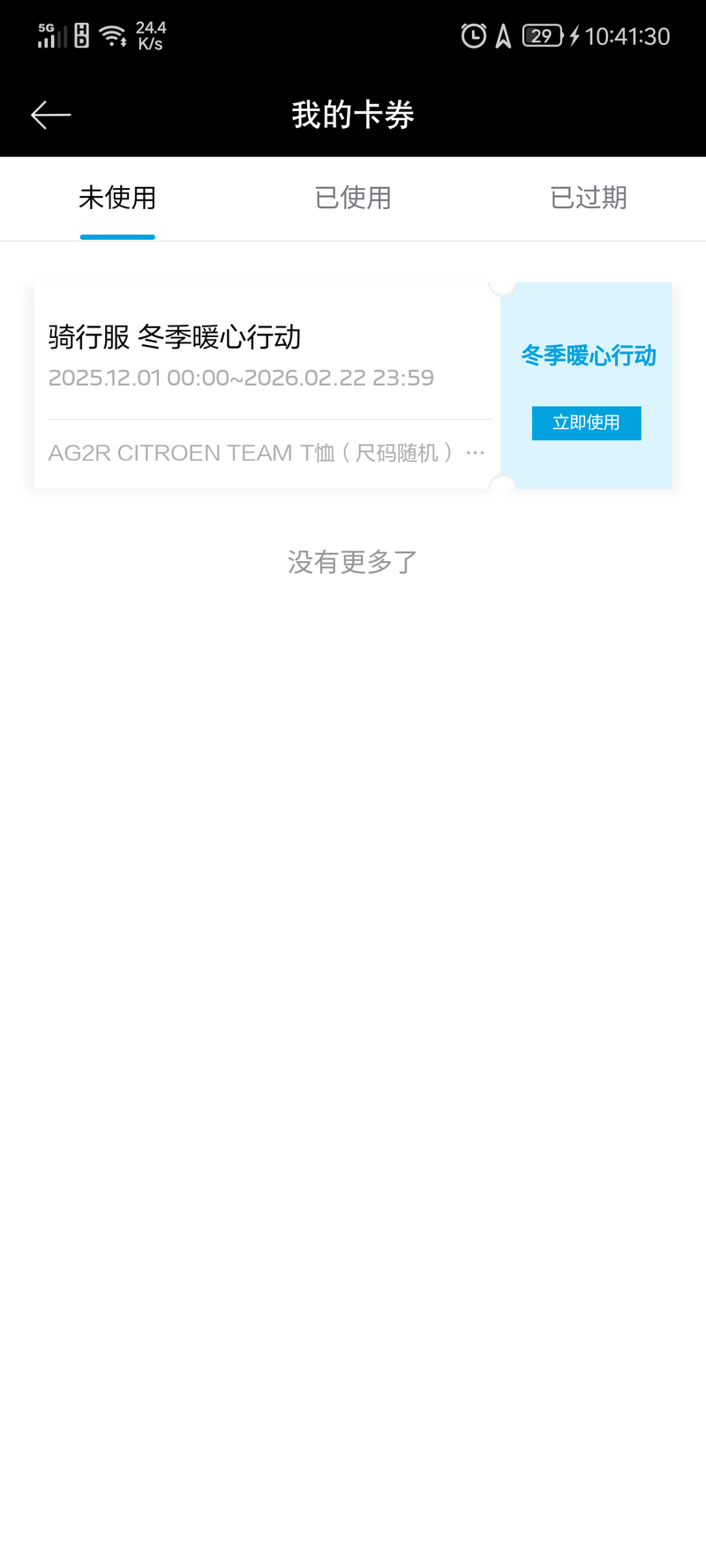Image resolution: width=706 pixels, height=1568 pixels.
Task: Go back using the arrow icon
Action: coord(50,115)
